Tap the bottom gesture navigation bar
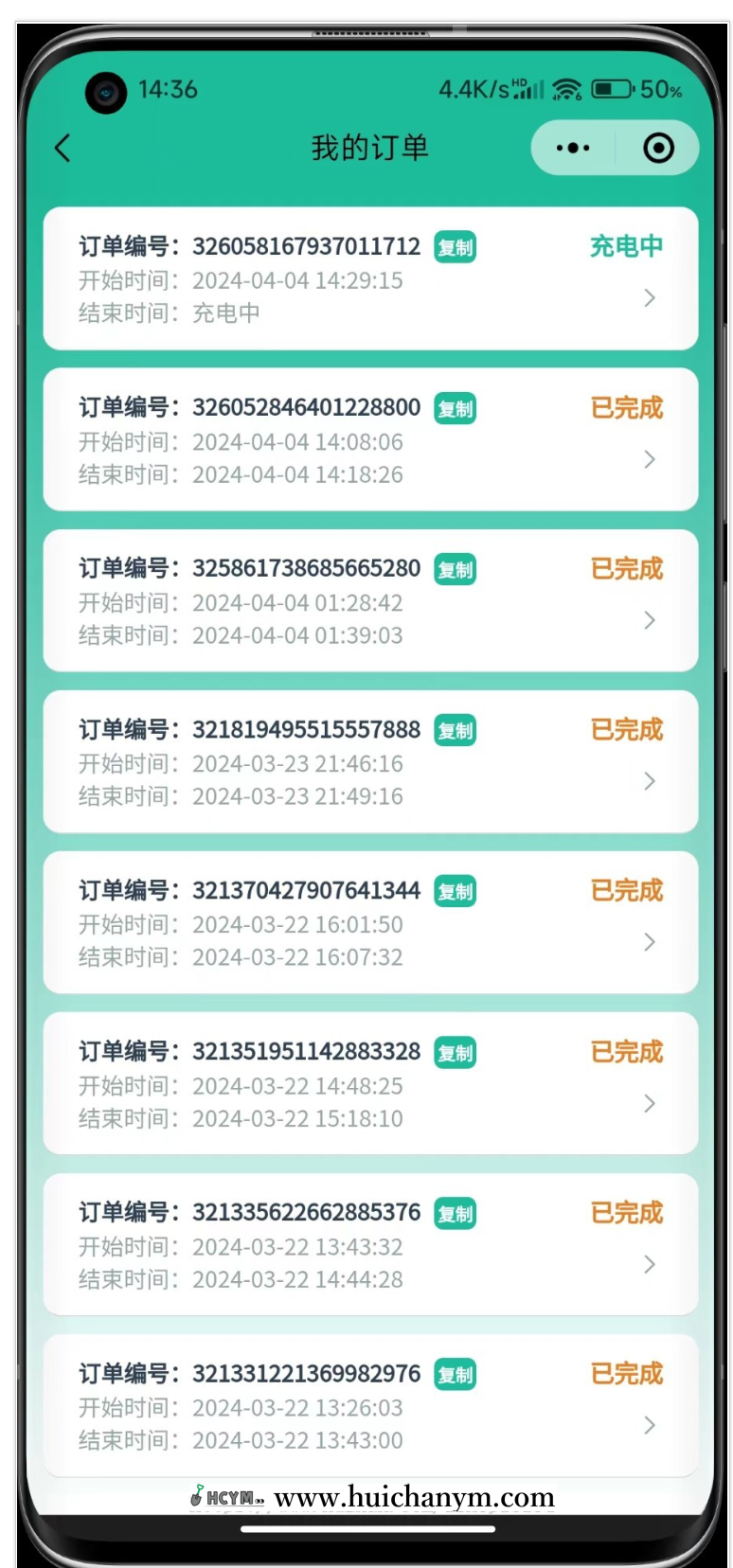The width and height of the screenshot is (733, 1568). [x=366, y=1528]
